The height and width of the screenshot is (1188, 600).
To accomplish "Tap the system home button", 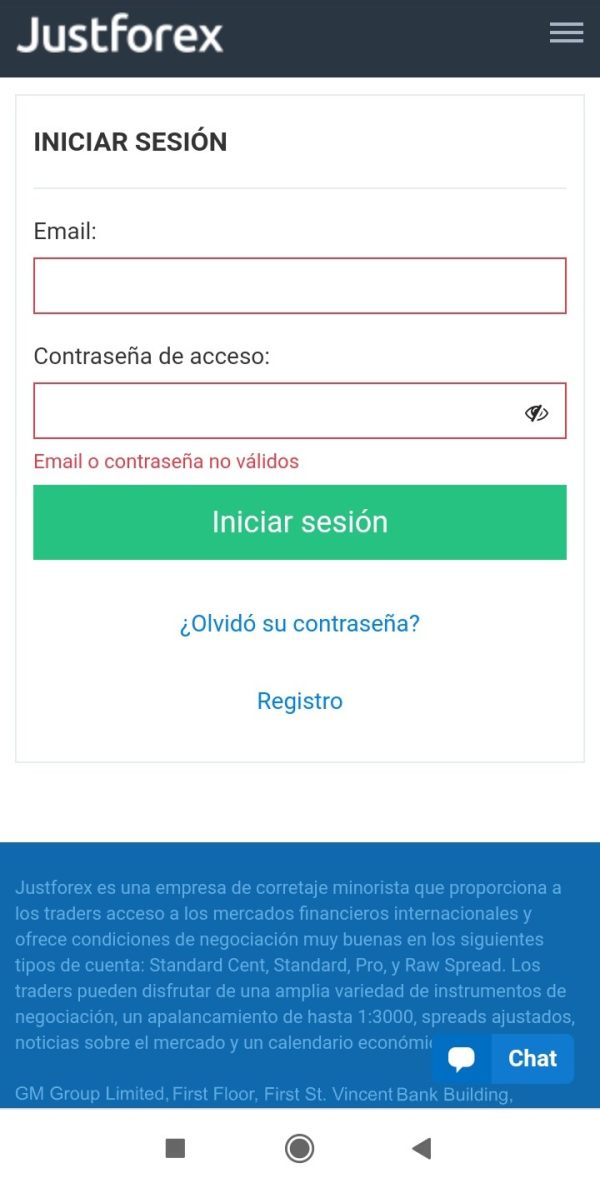I will (x=299, y=1149).
